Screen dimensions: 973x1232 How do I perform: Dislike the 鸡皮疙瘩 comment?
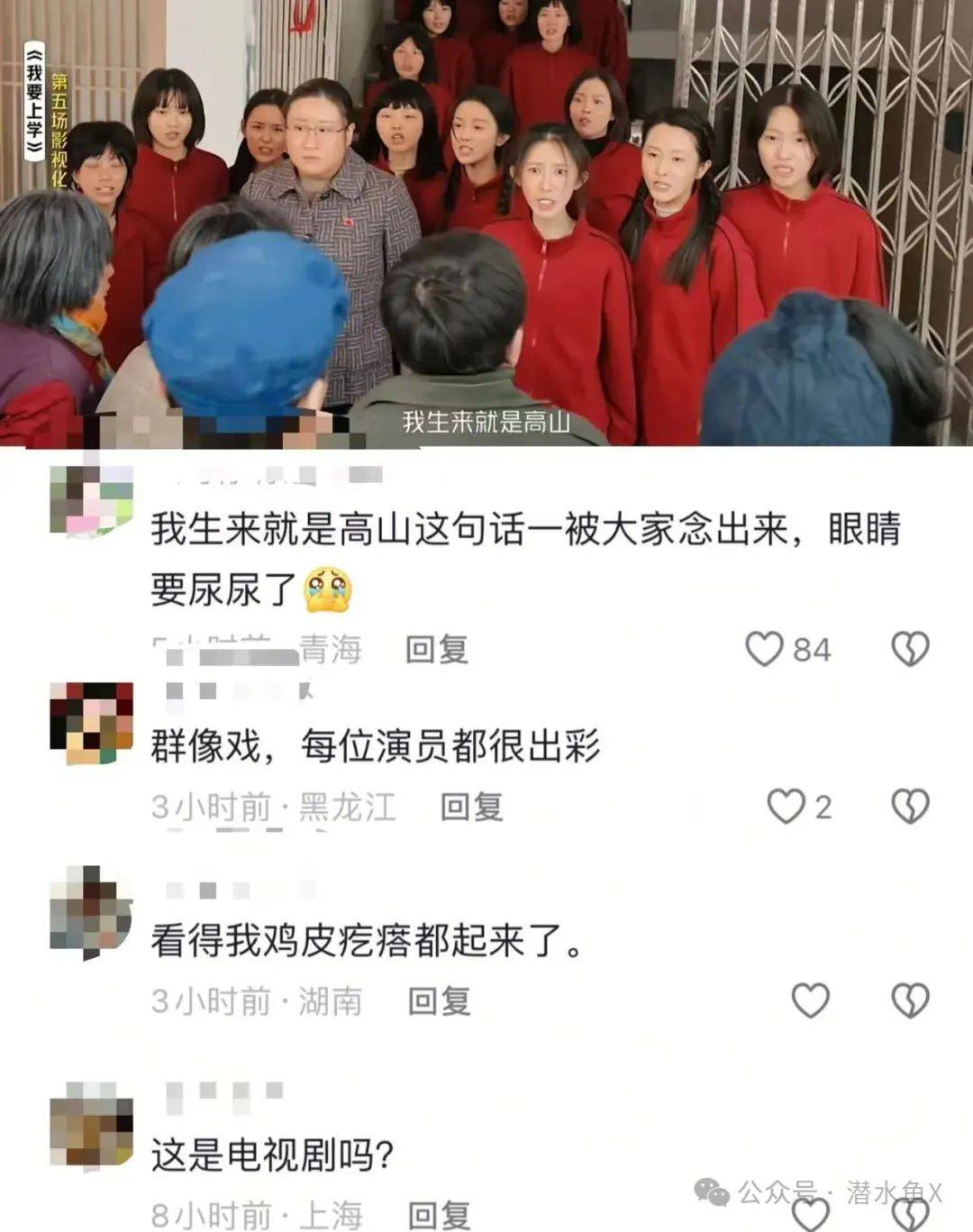[909, 1000]
